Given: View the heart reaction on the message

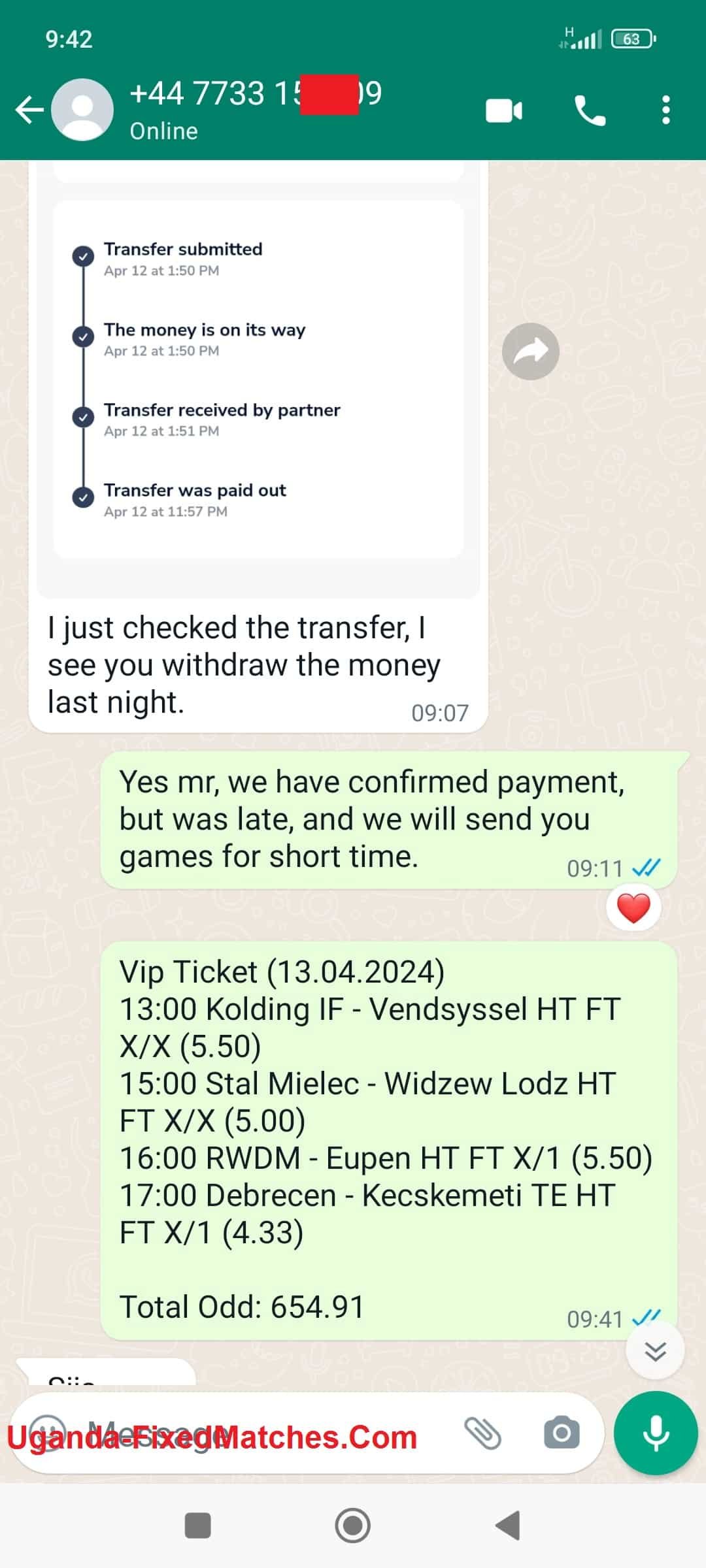Looking at the screenshot, I should pos(633,908).
